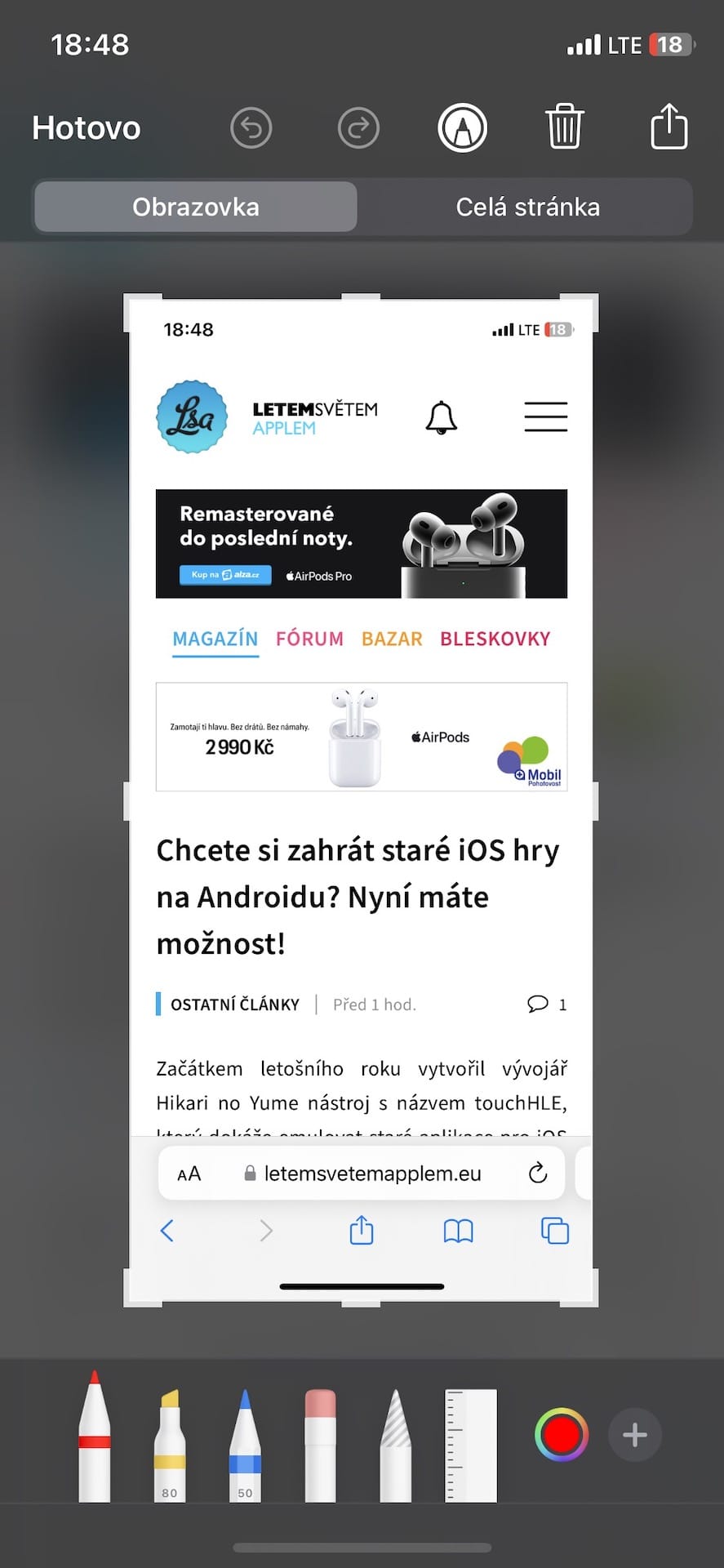Select the blue pencil tool
The image size is (724, 1568).
pos(245,1445)
